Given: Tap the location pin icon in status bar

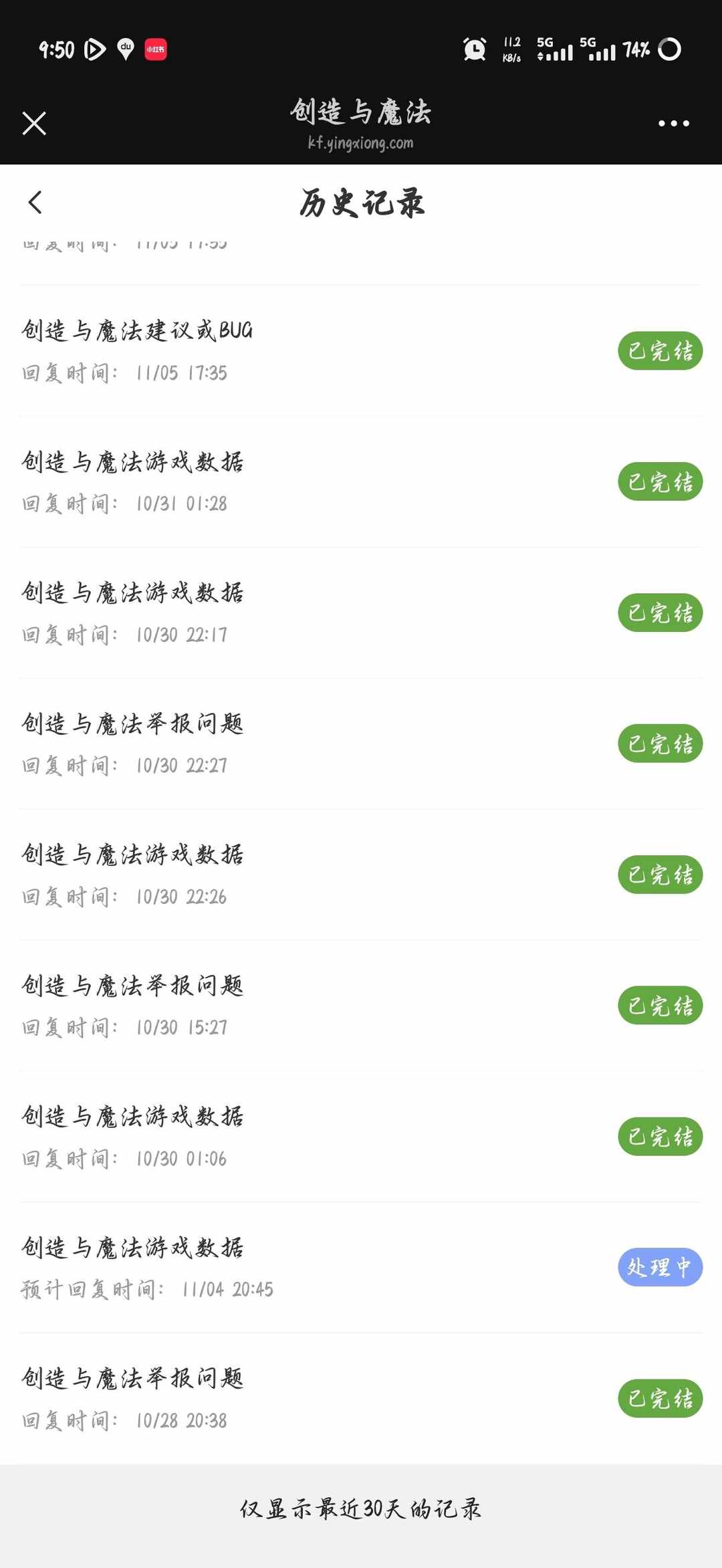Looking at the screenshot, I should (124, 48).
